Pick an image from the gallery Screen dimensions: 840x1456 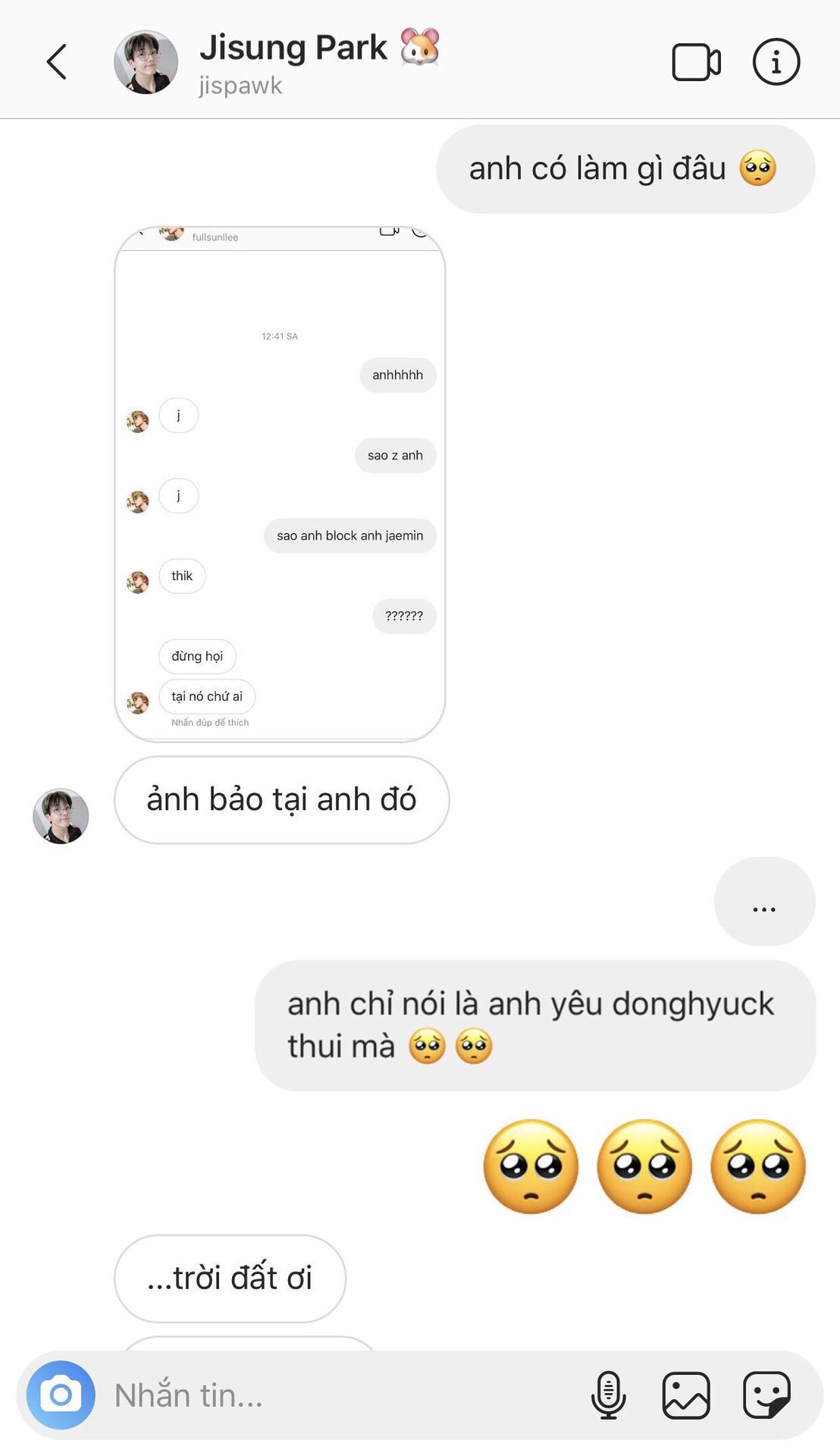pyautogui.click(x=686, y=1395)
